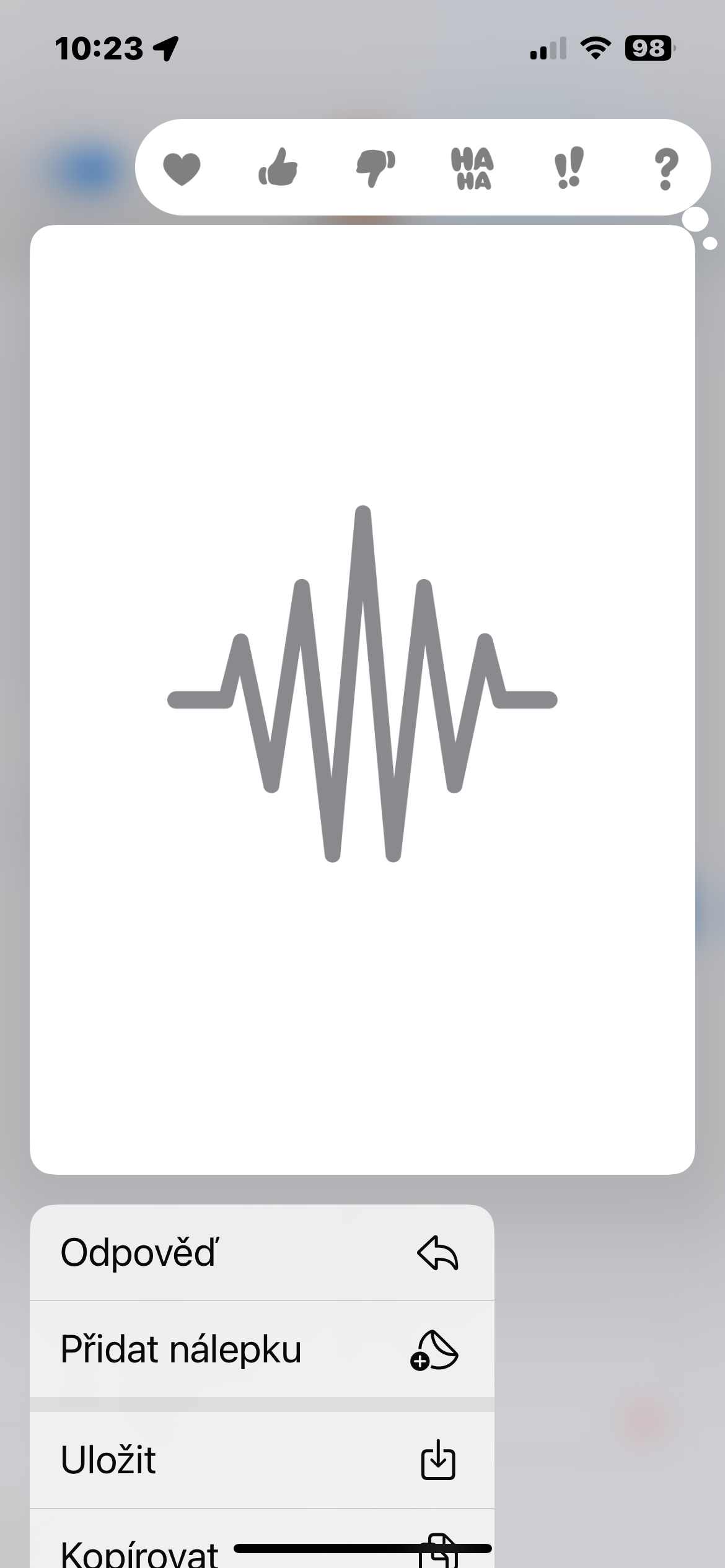725x1568 pixels.
Task: React with the thumbs down tapback
Action: [375, 168]
